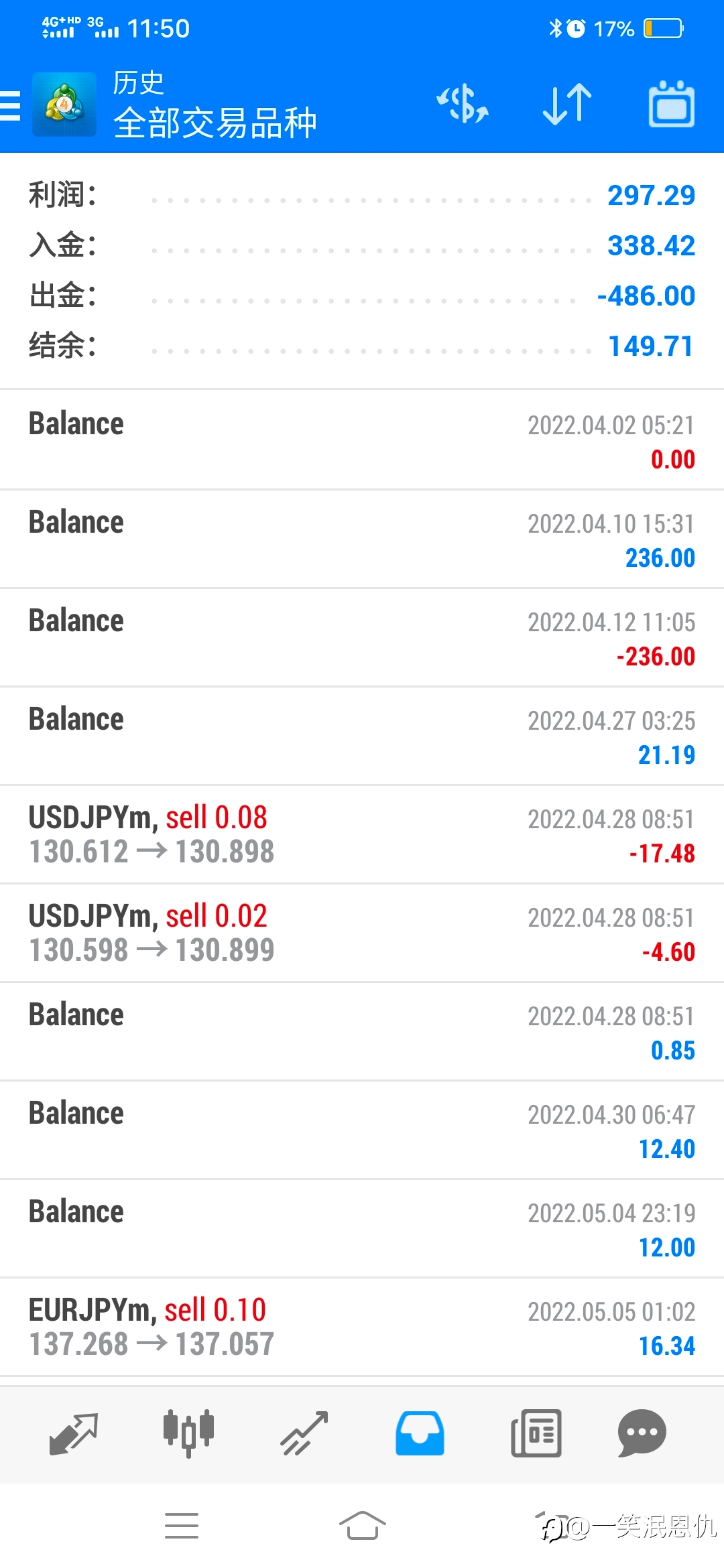Image resolution: width=724 pixels, height=1568 pixels.
Task: Open the Balance entry dated 2022.04.30
Action: coord(362,1130)
